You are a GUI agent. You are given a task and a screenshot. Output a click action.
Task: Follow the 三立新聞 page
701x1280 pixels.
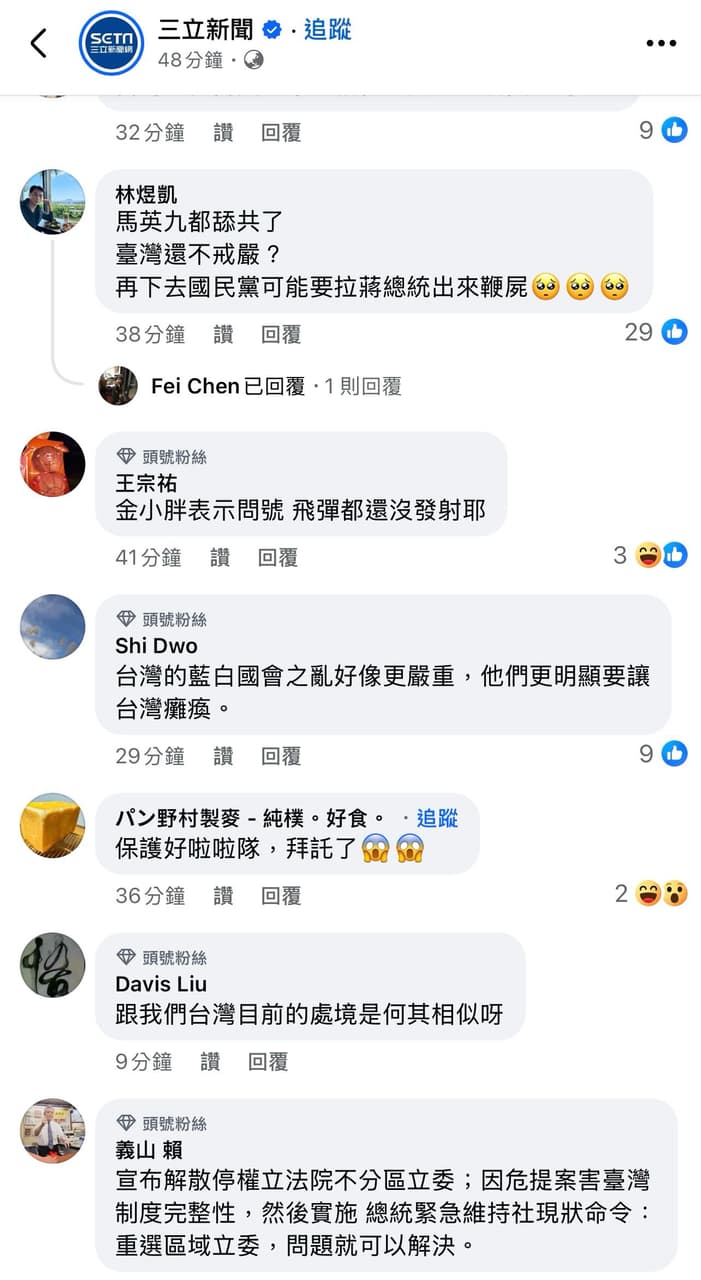click(328, 30)
